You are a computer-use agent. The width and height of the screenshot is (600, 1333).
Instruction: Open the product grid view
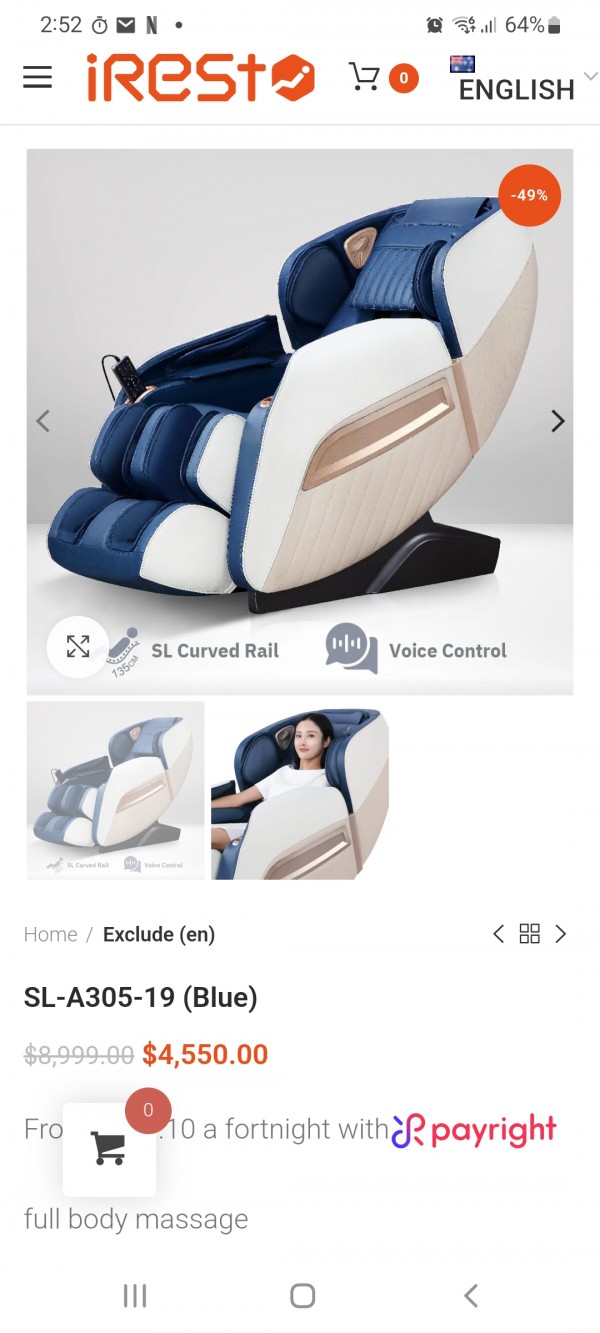click(x=530, y=934)
